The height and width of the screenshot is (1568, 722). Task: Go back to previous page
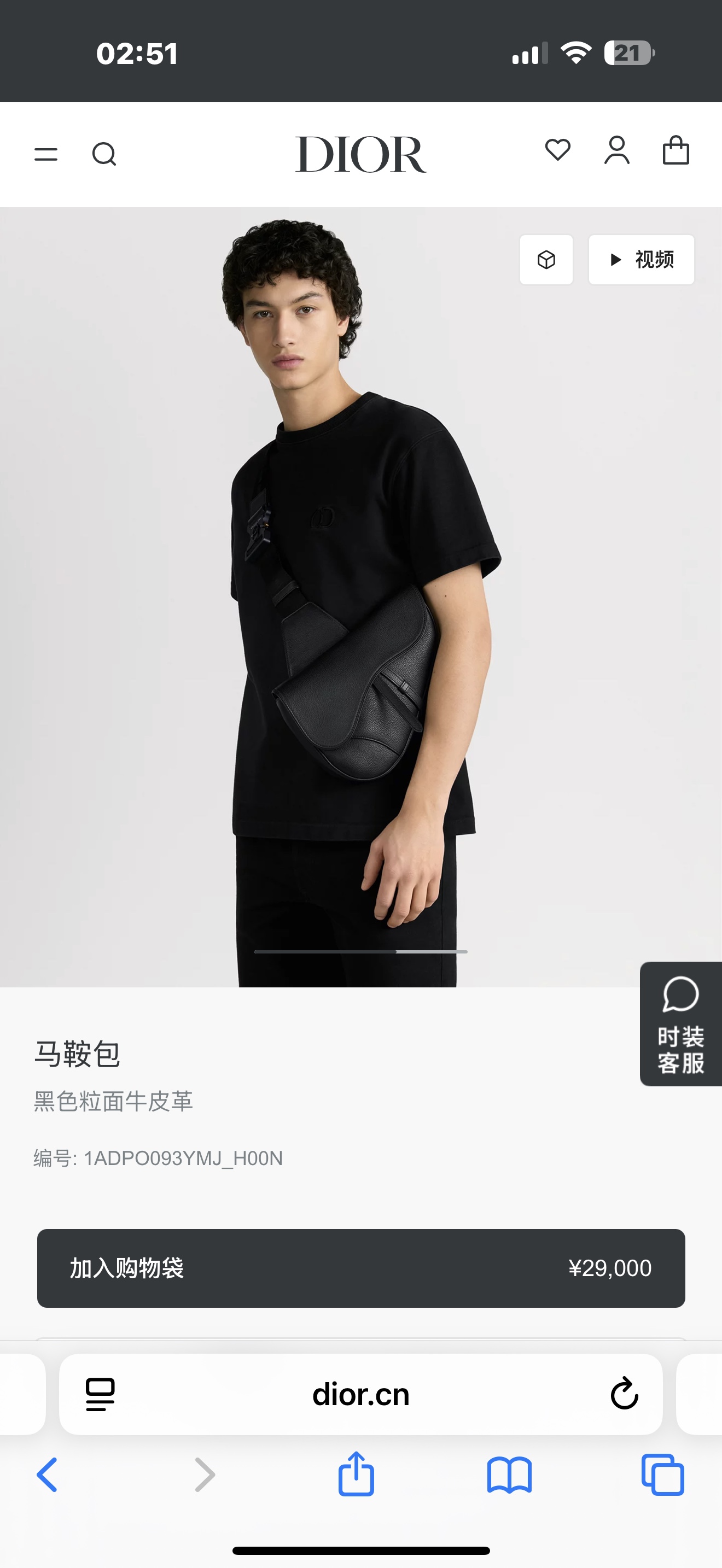[x=48, y=1475]
